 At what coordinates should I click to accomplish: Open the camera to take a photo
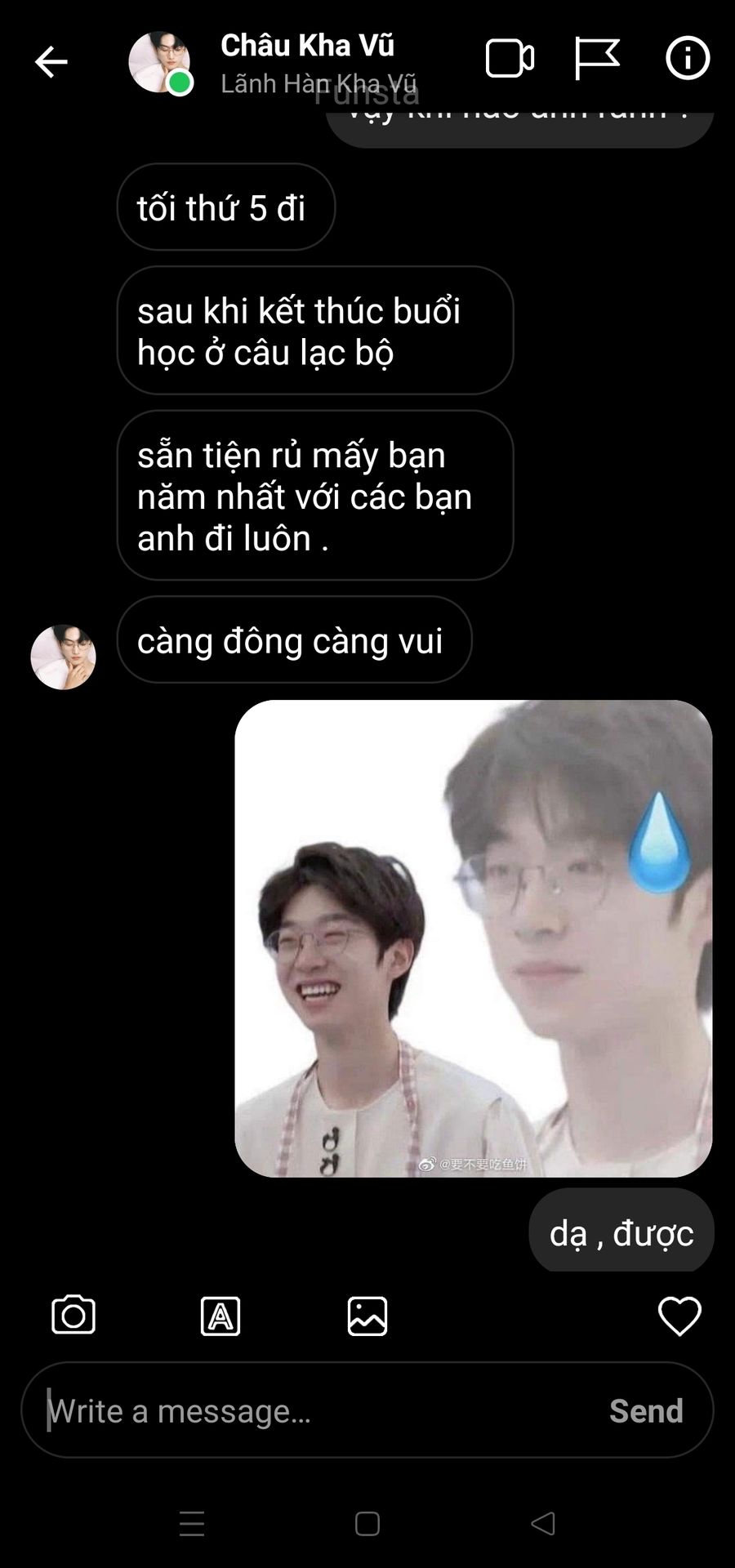[73, 1316]
